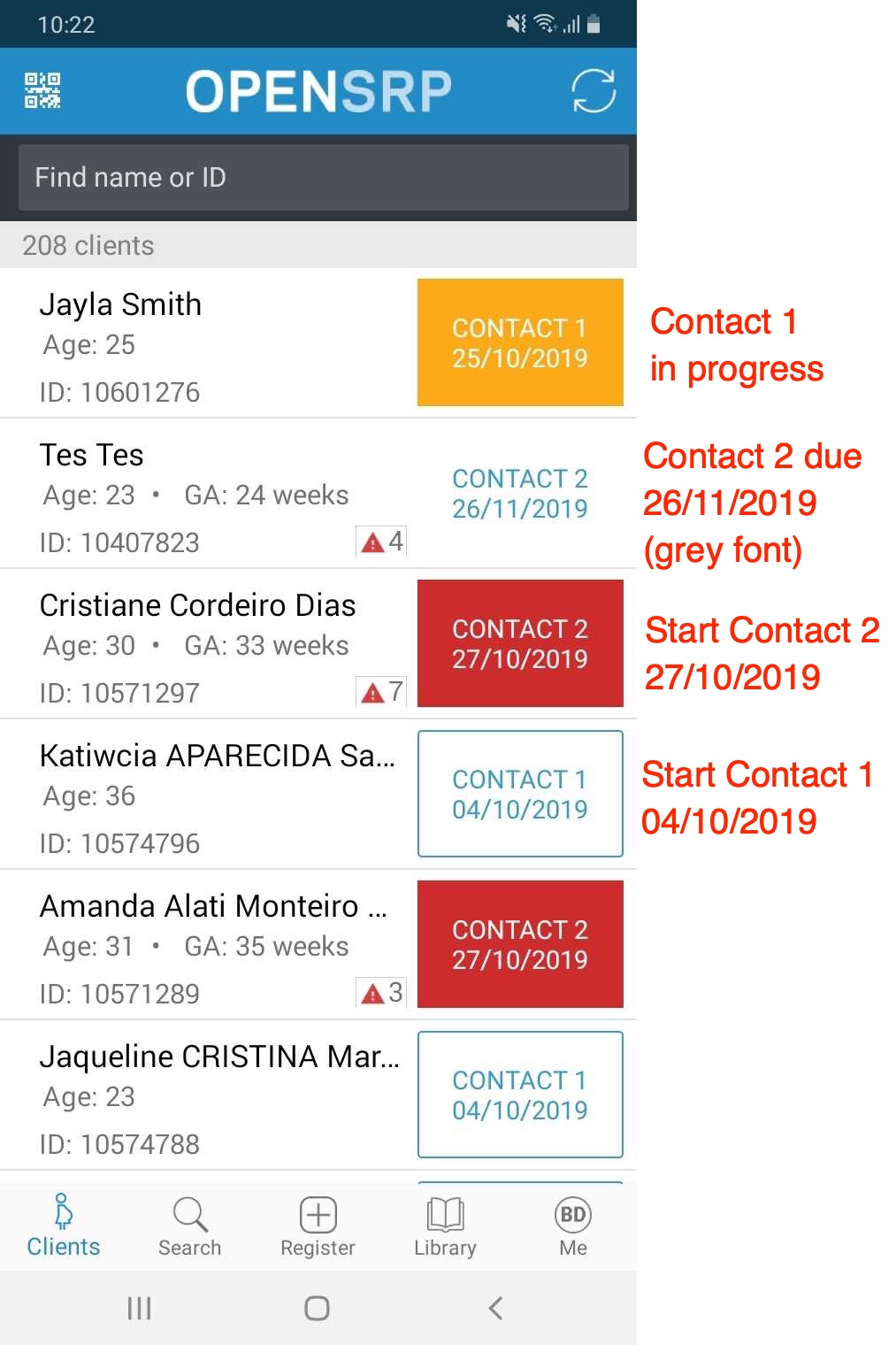Open Contact 2 for Amanda Alati Monteiro
This screenshot has height=1345, width=896.
click(519, 944)
